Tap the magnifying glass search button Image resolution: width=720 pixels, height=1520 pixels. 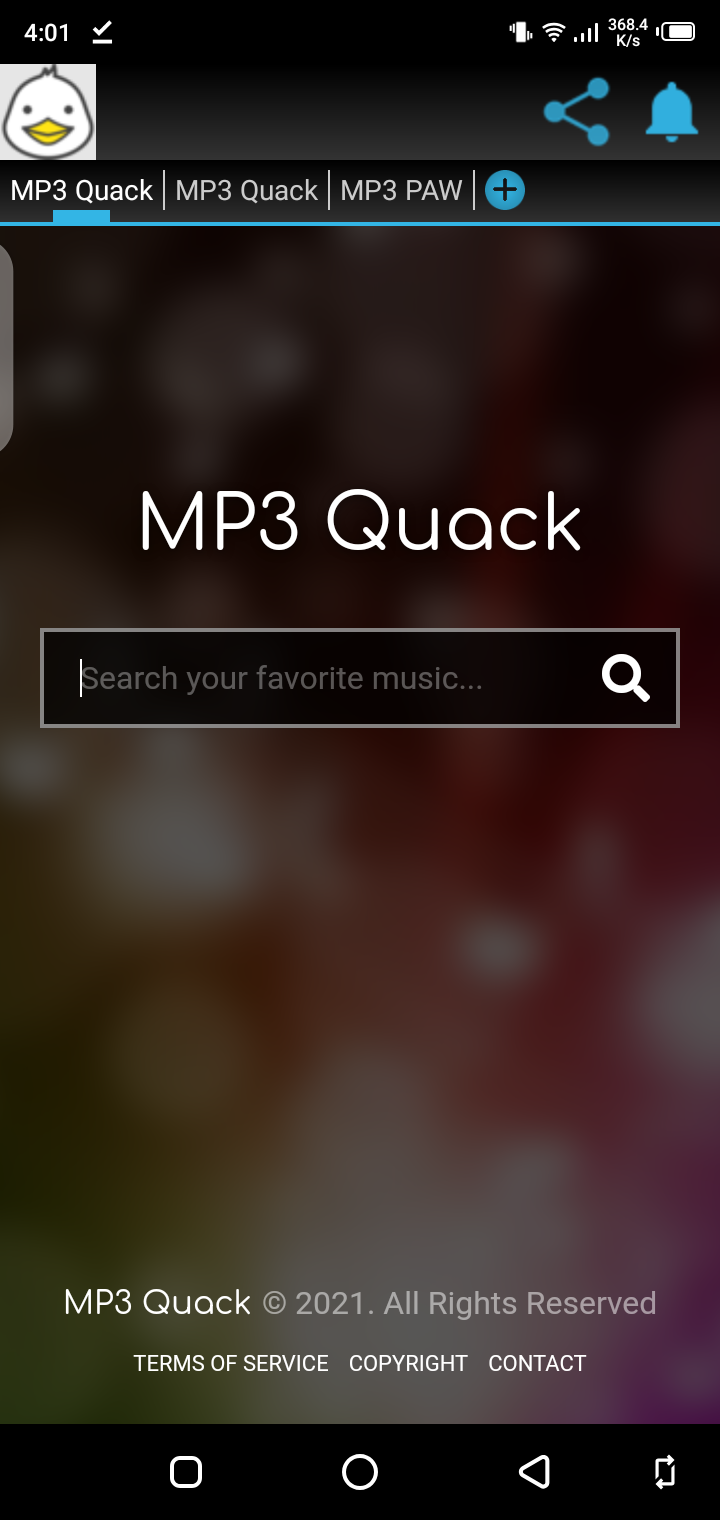coord(626,678)
